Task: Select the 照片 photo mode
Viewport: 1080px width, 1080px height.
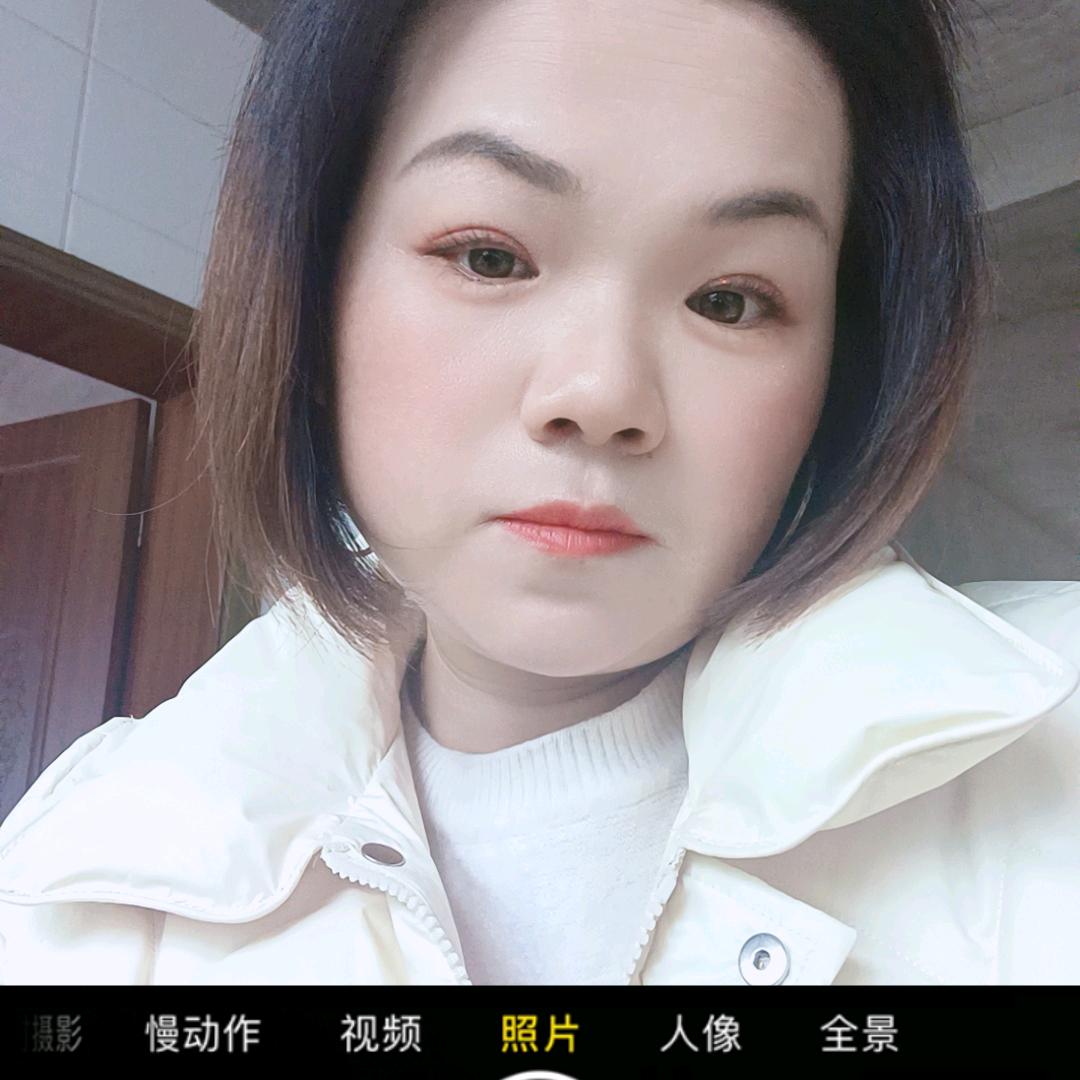Action: 539,1034
